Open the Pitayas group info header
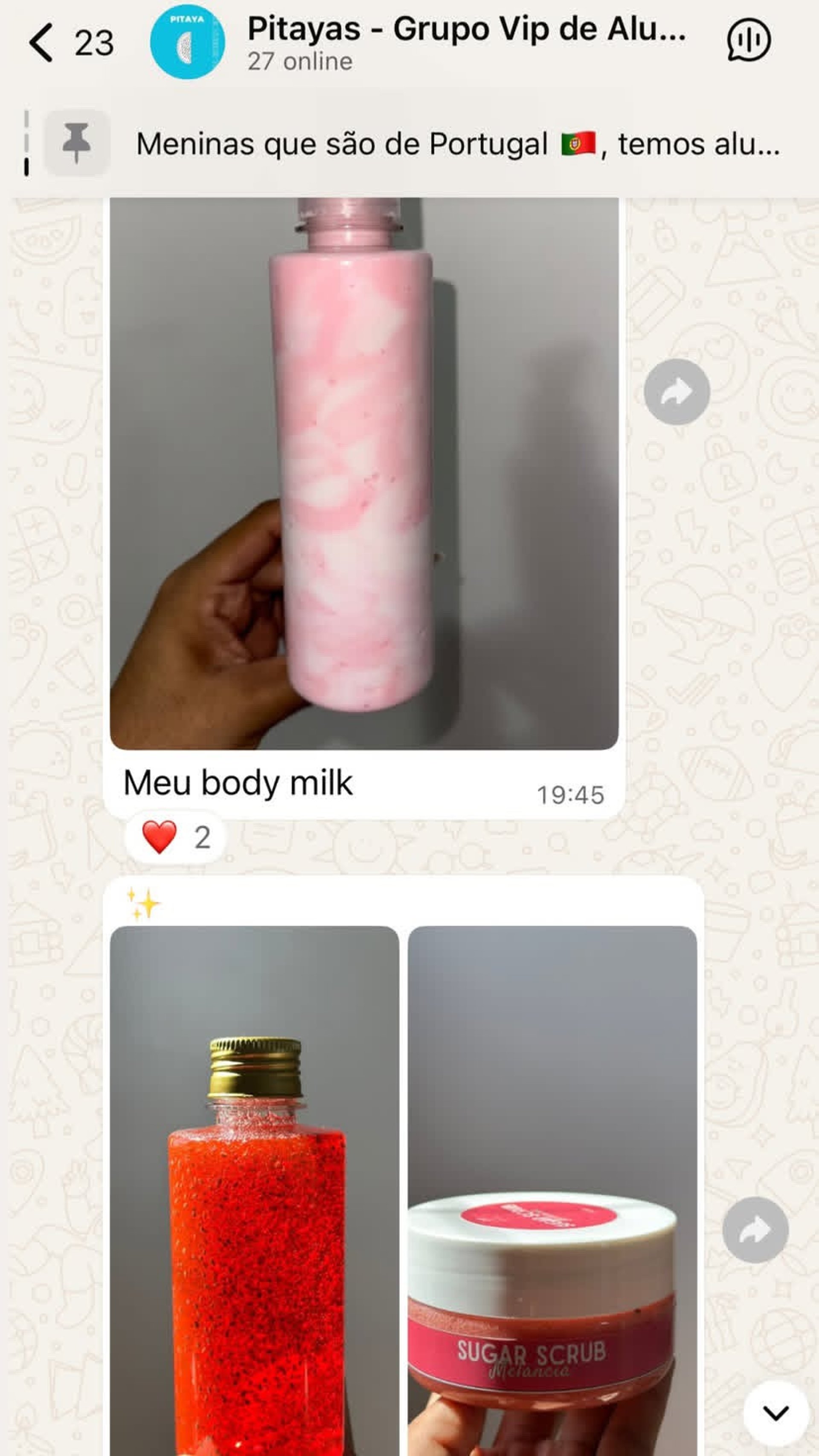The image size is (819, 1456). 466,42
